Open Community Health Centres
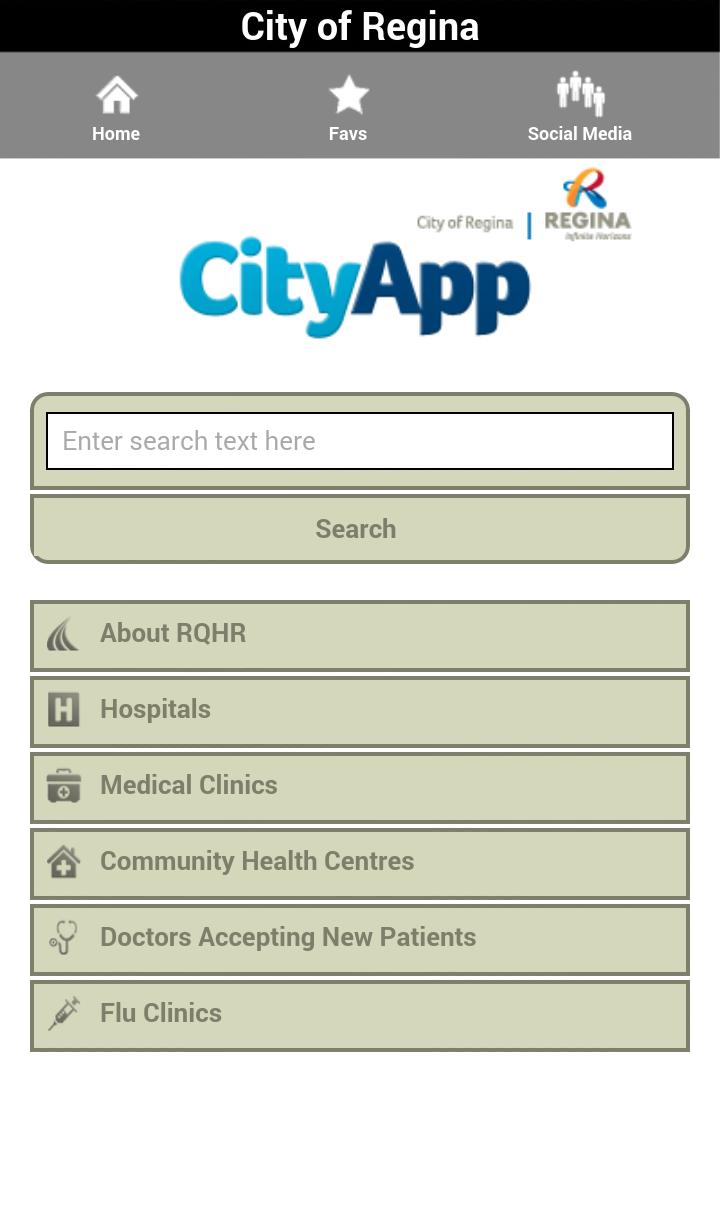 (x=360, y=861)
